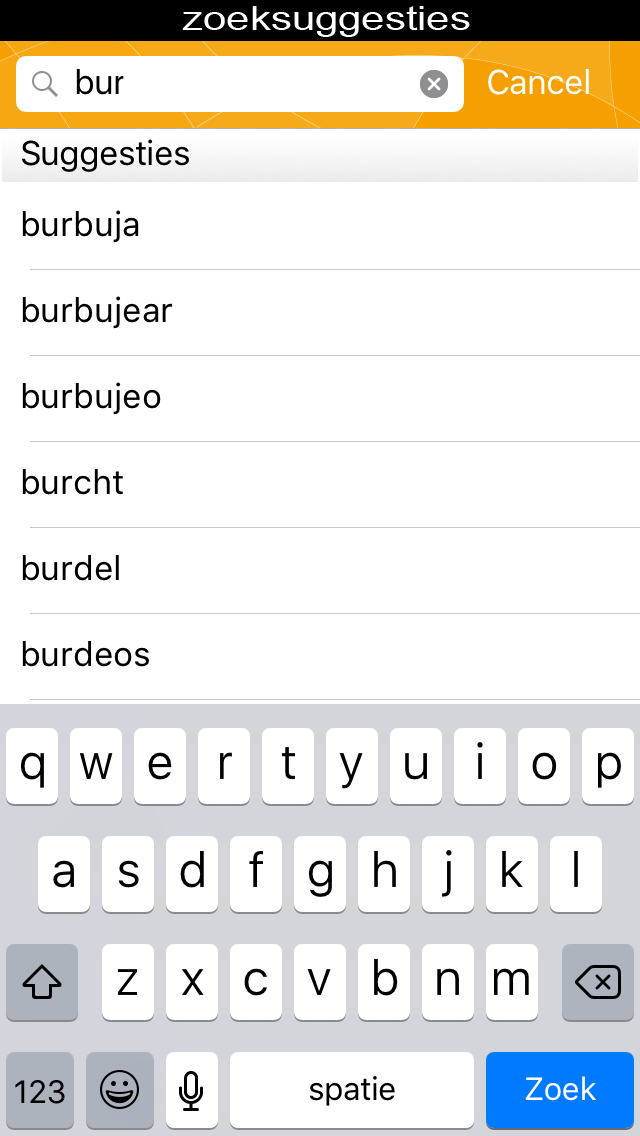Open the emoji keyboard
640x1136 pixels.
tap(120, 1090)
